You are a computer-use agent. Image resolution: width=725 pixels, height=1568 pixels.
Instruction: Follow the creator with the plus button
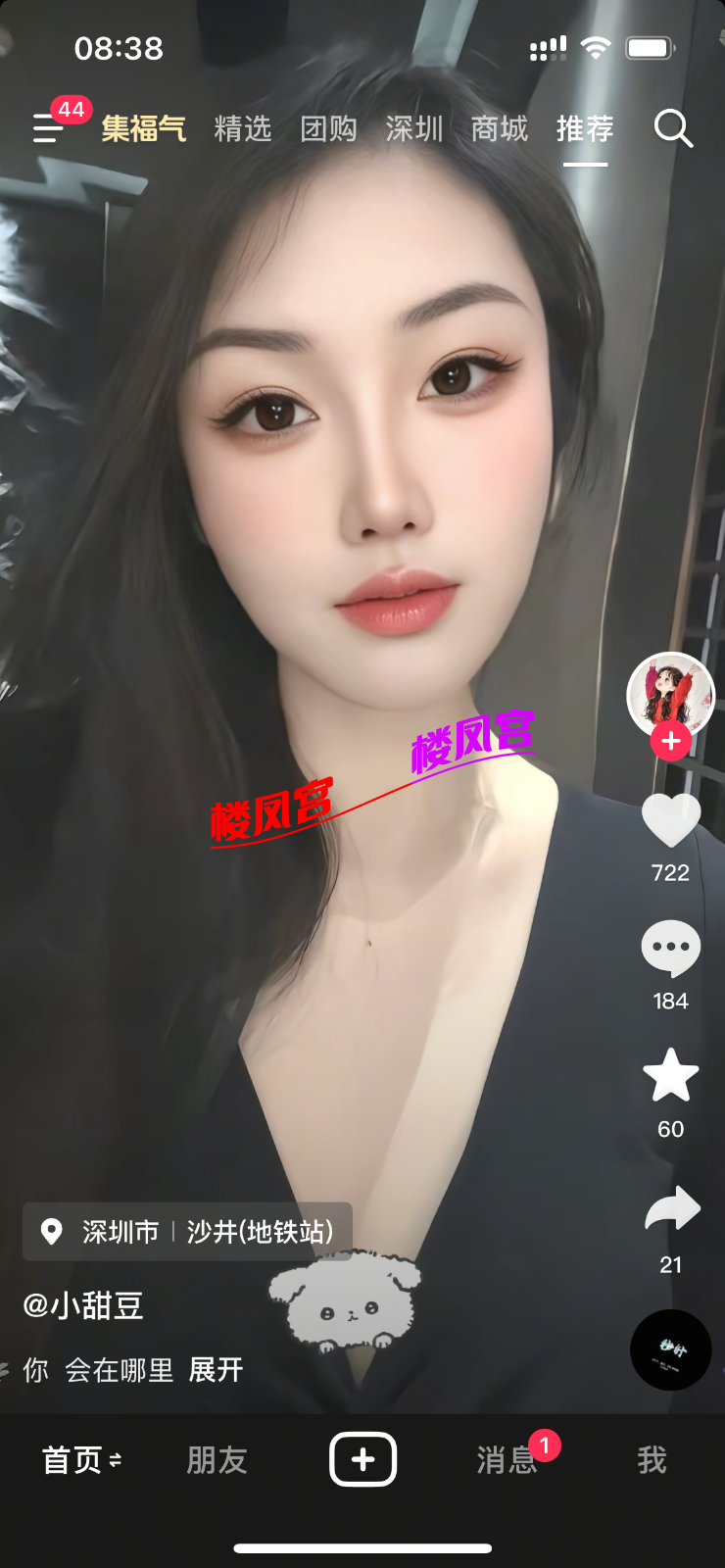pos(671,741)
